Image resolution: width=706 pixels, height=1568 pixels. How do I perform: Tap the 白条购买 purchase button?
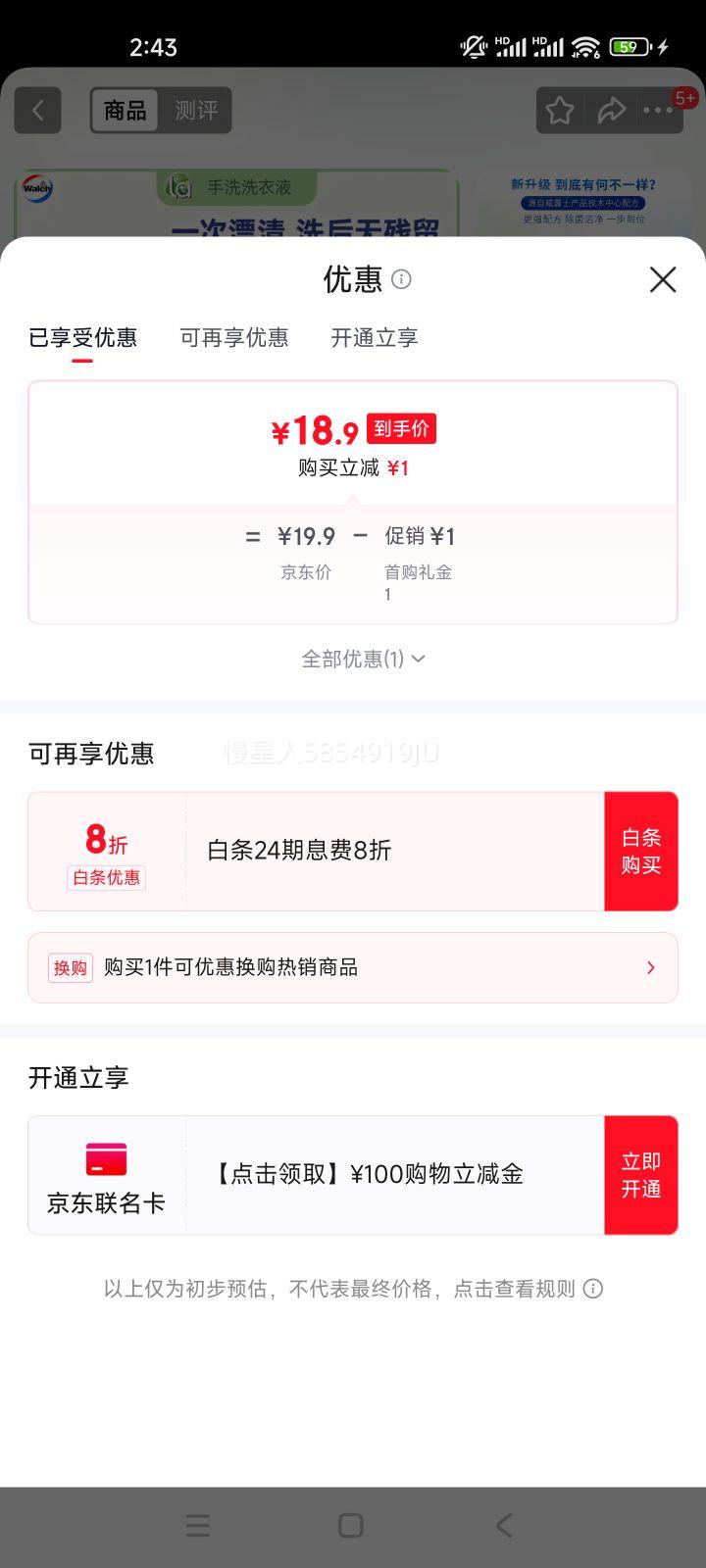pyautogui.click(x=642, y=851)
